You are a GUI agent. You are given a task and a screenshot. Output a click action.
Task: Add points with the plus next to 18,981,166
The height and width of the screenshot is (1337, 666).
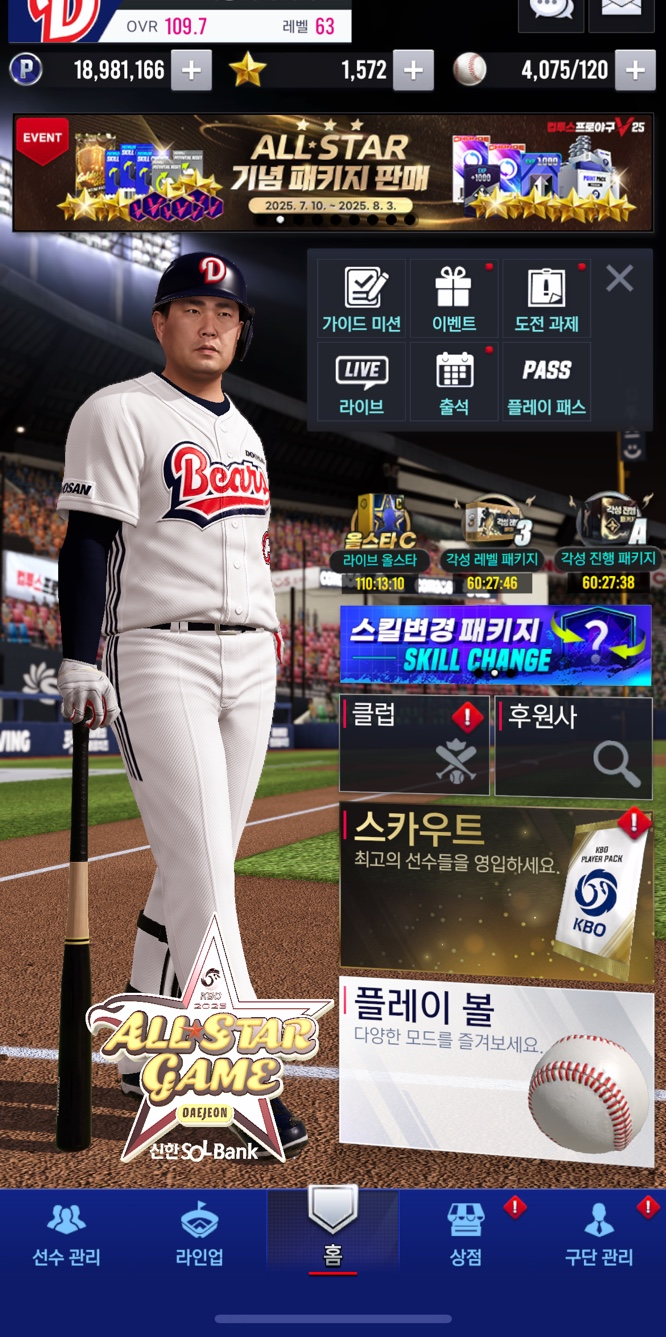coord(191,70)
